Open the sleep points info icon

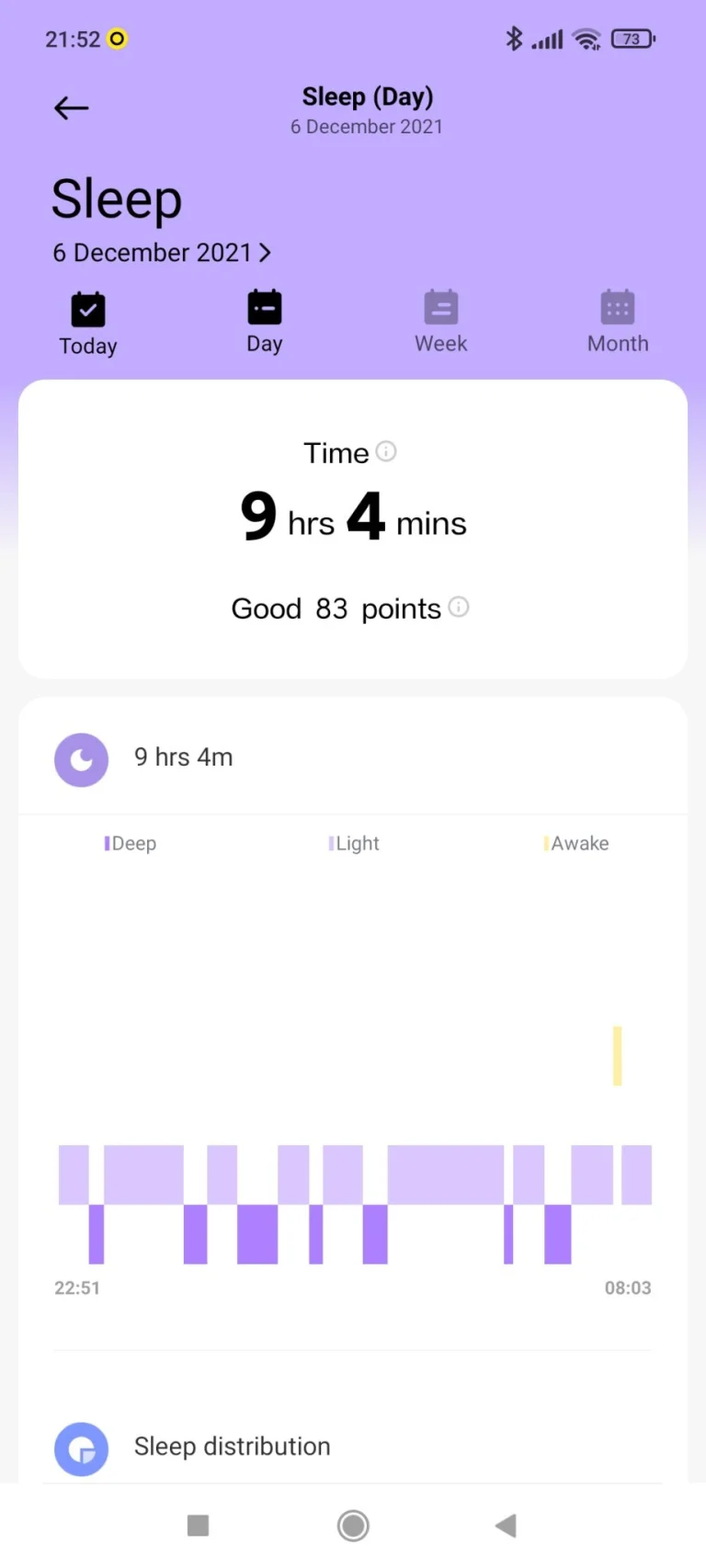click(458, 608)
